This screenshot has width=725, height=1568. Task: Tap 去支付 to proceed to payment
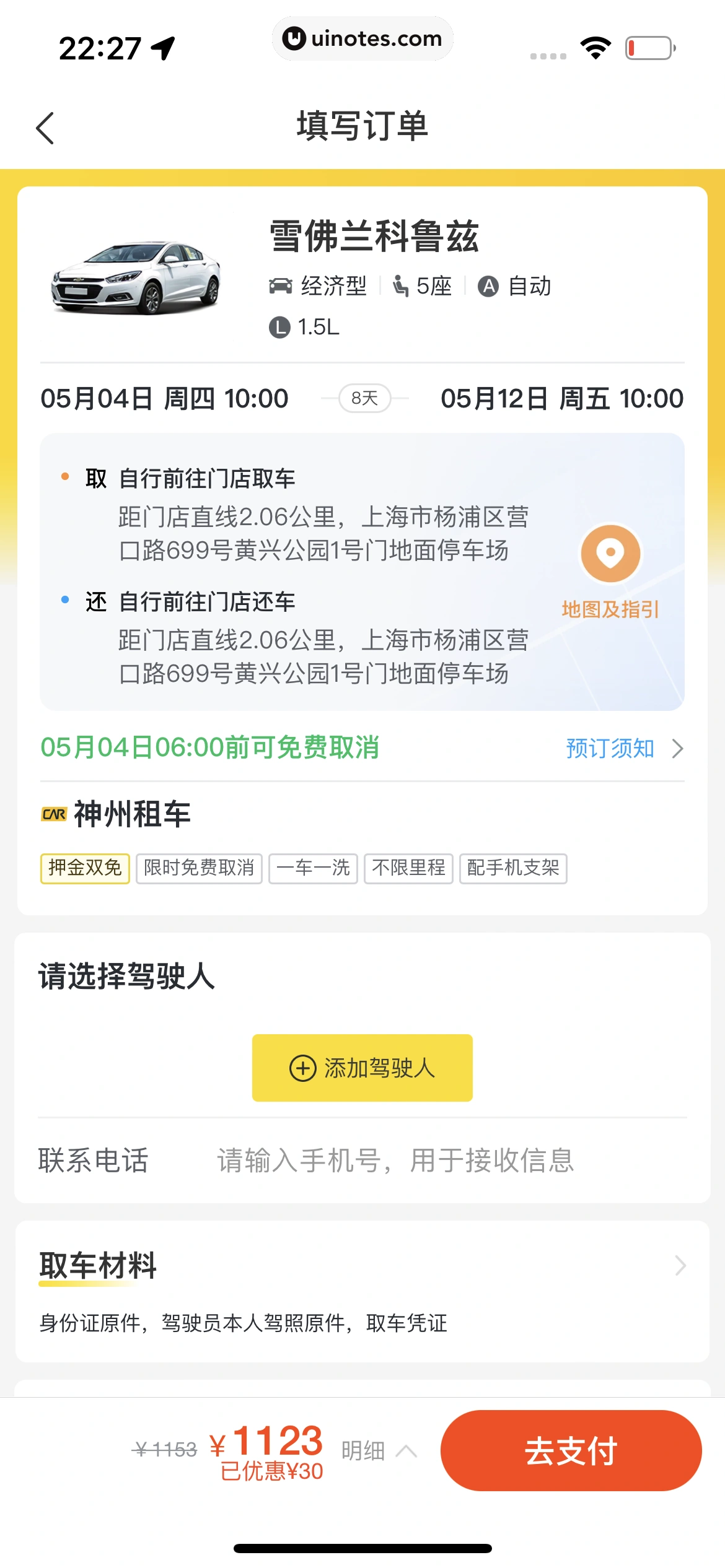click(571, 1450)
